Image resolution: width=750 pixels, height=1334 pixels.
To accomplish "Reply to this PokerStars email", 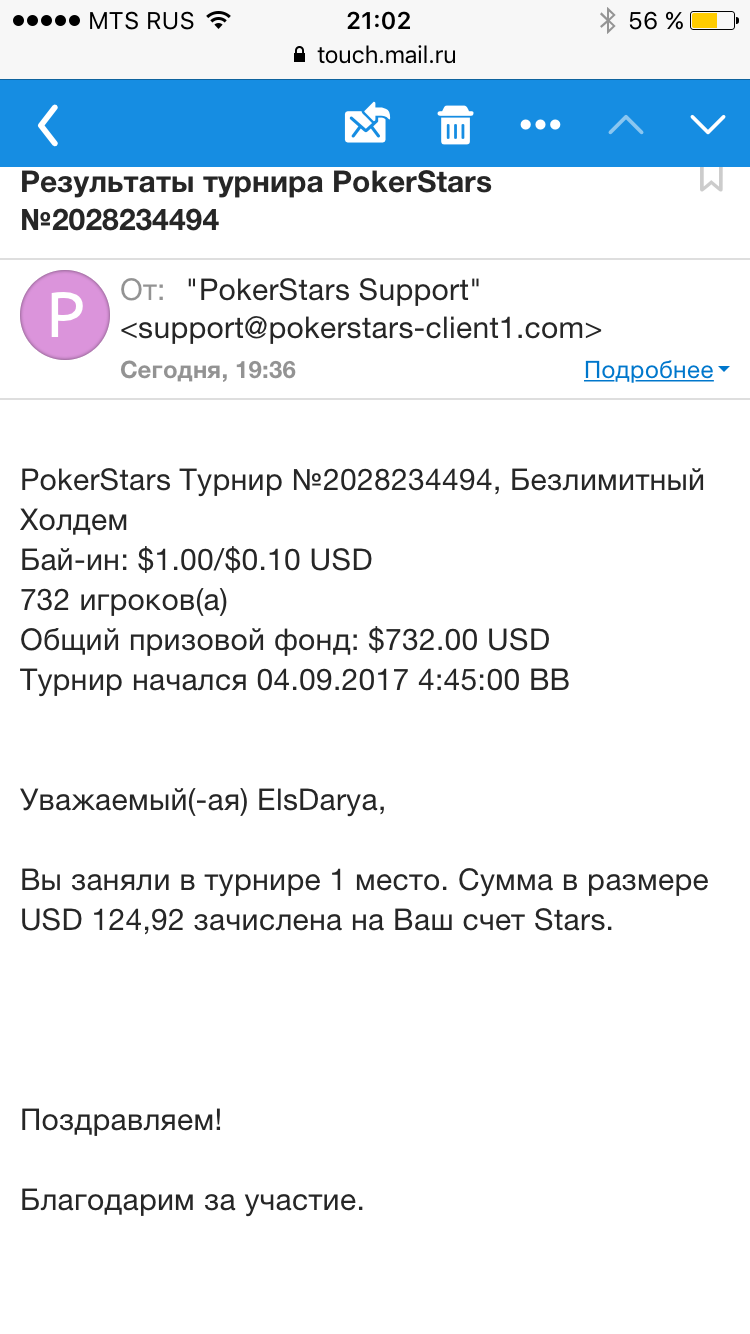I will (366, 125).
